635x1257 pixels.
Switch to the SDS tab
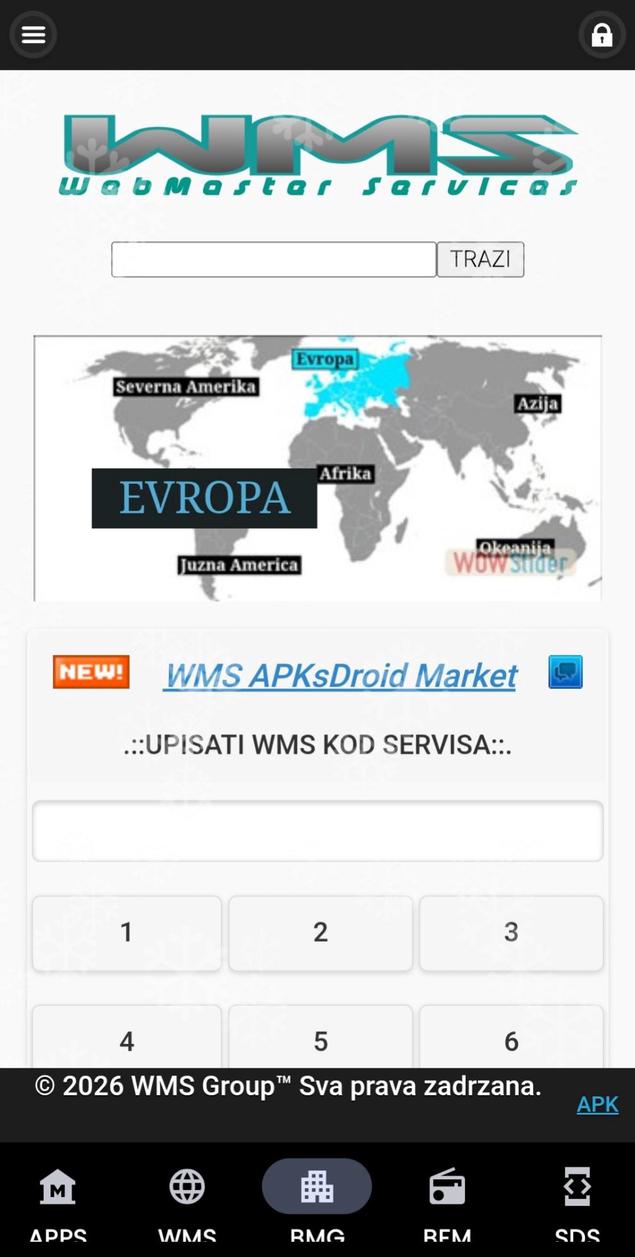577,1200
